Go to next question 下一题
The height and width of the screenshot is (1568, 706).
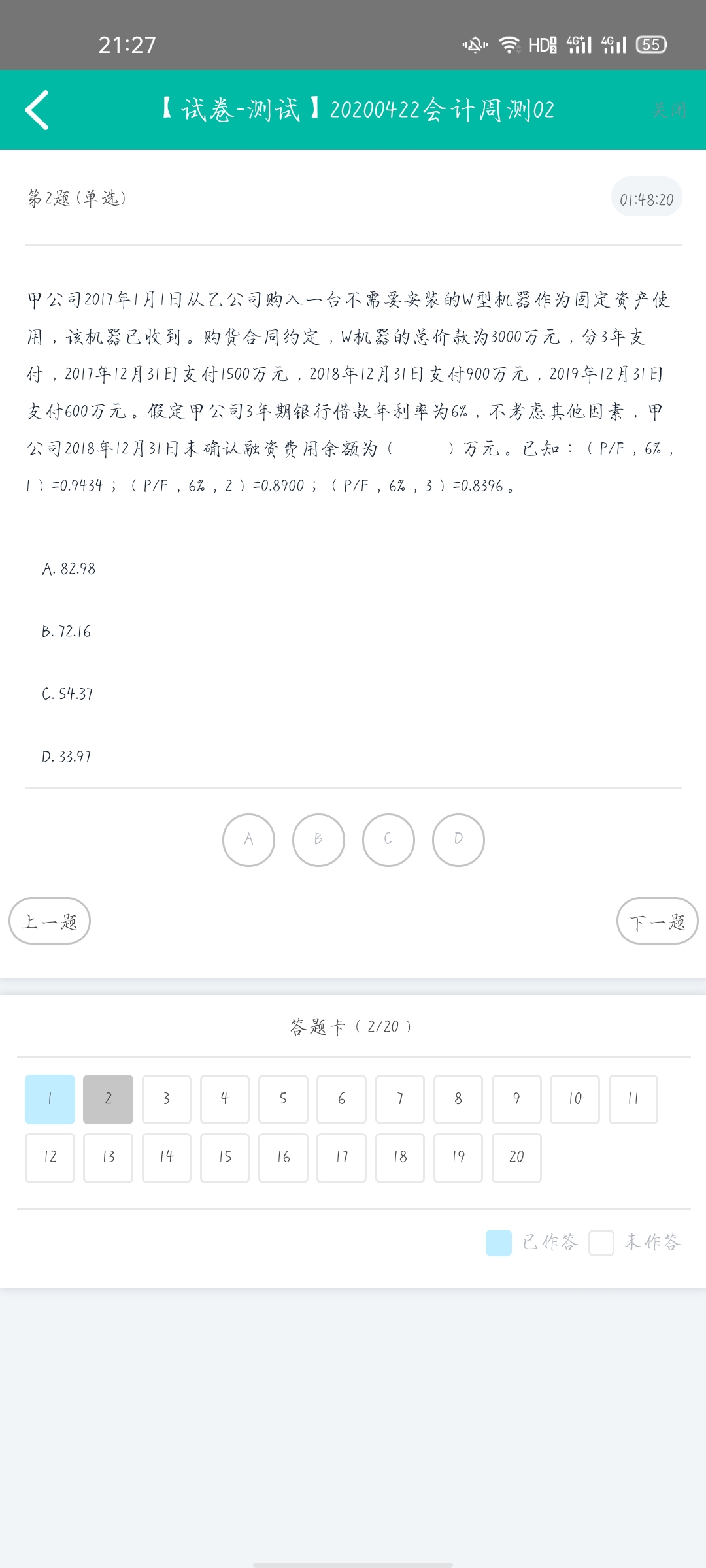(658, 921)
